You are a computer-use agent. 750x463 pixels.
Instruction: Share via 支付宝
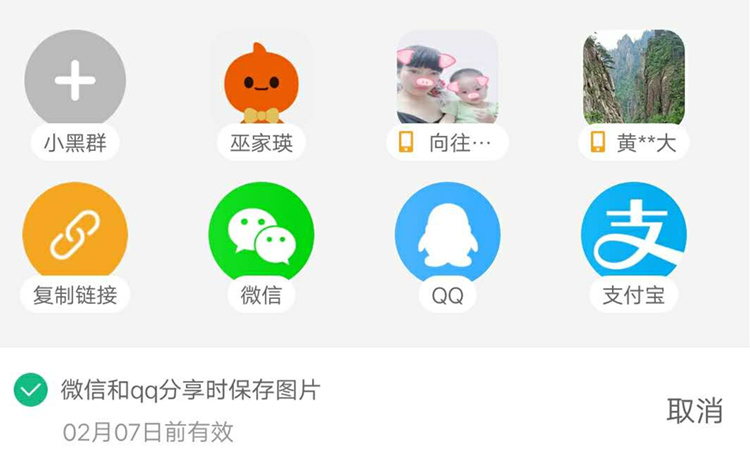[634, 234]
